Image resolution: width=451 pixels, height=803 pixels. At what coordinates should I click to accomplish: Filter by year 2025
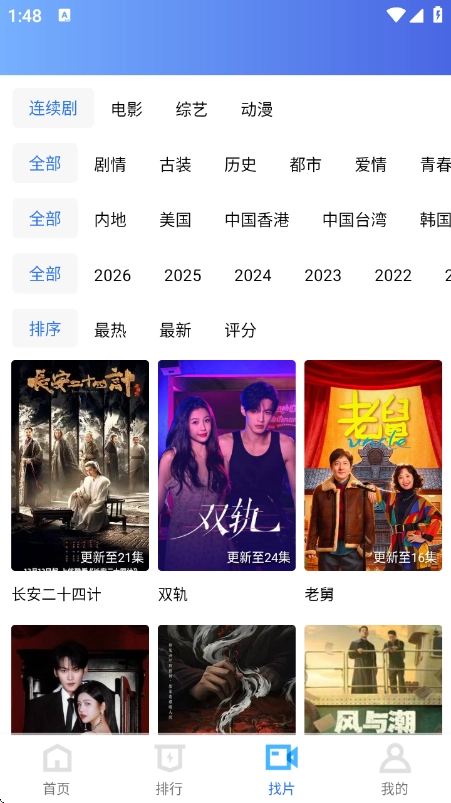pos(183,275)
